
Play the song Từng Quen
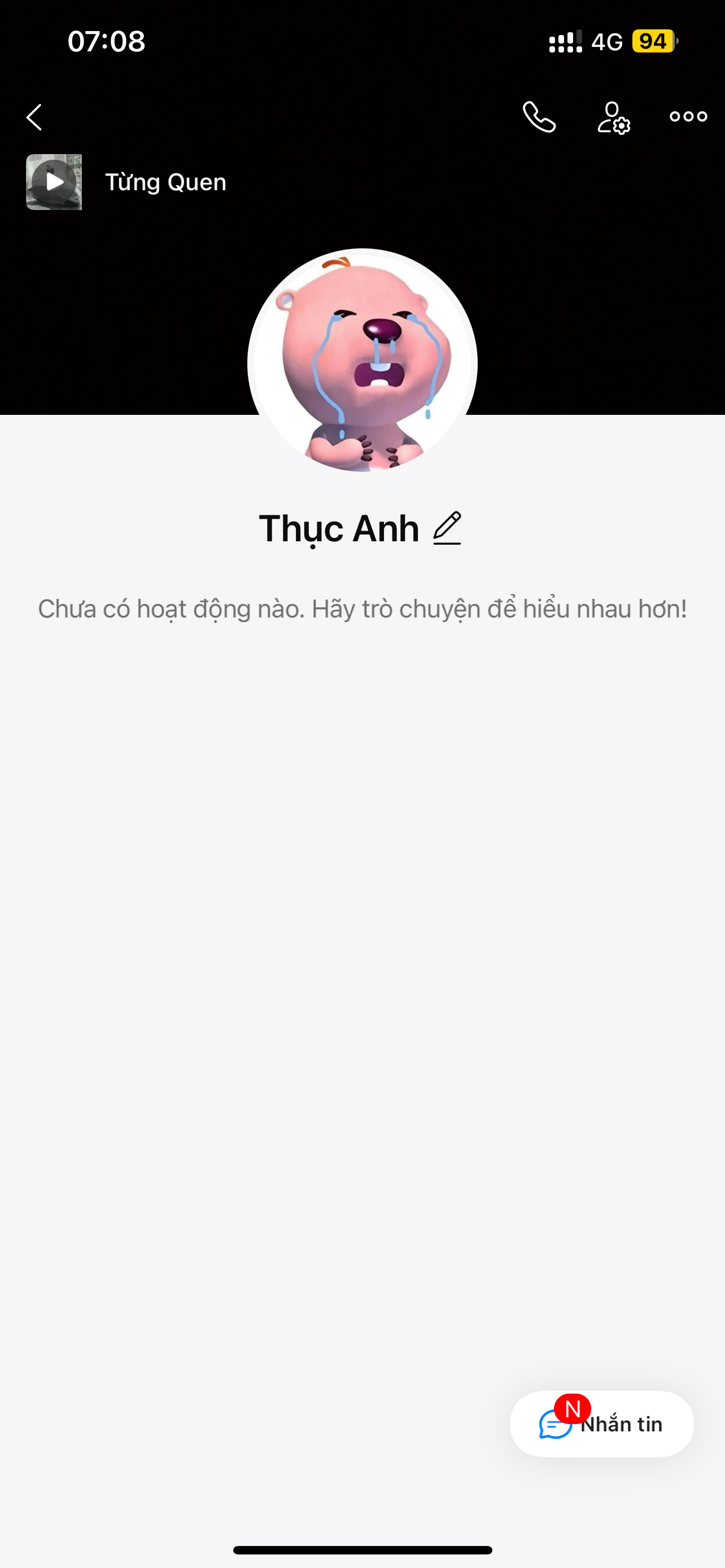[x=54, y=182]
